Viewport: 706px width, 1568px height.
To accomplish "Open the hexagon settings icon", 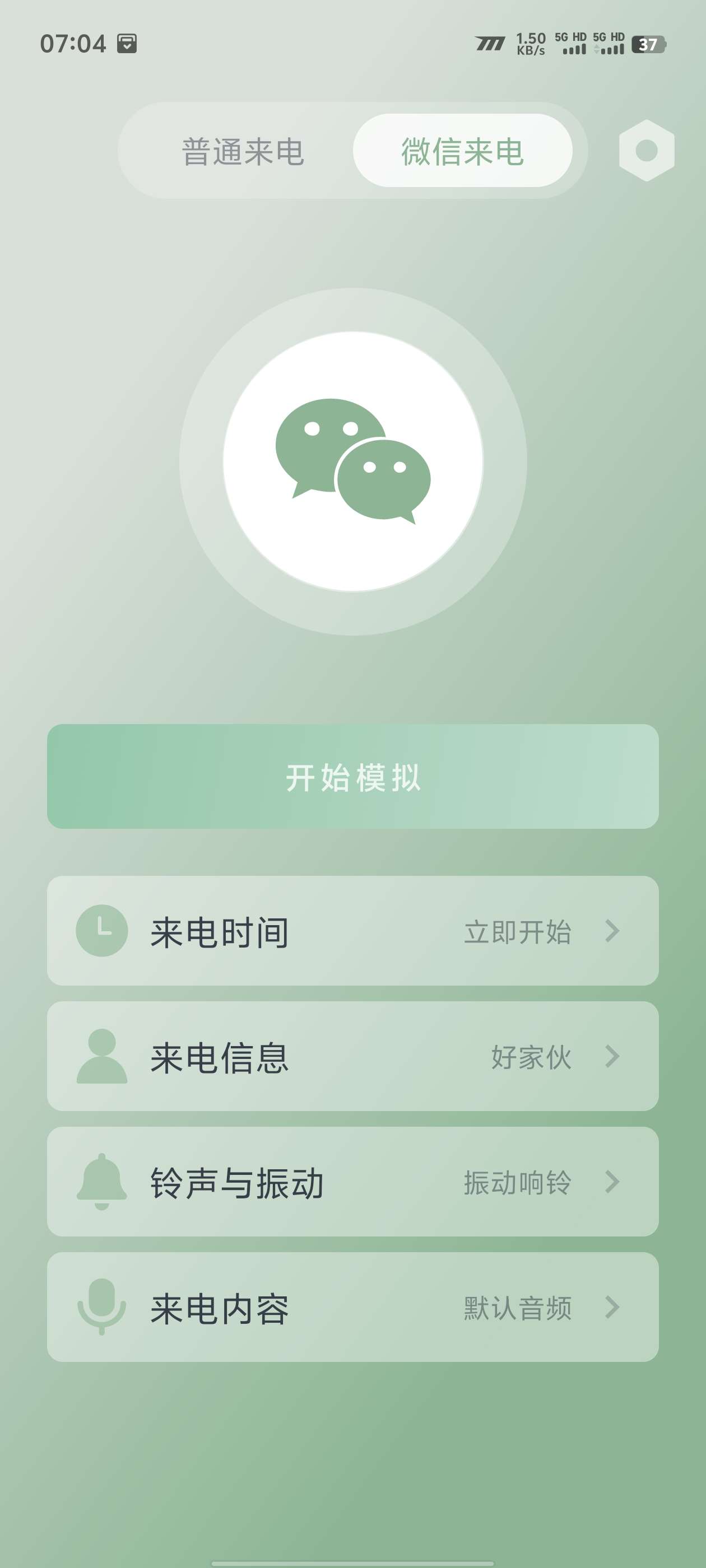I will (646, 150).
